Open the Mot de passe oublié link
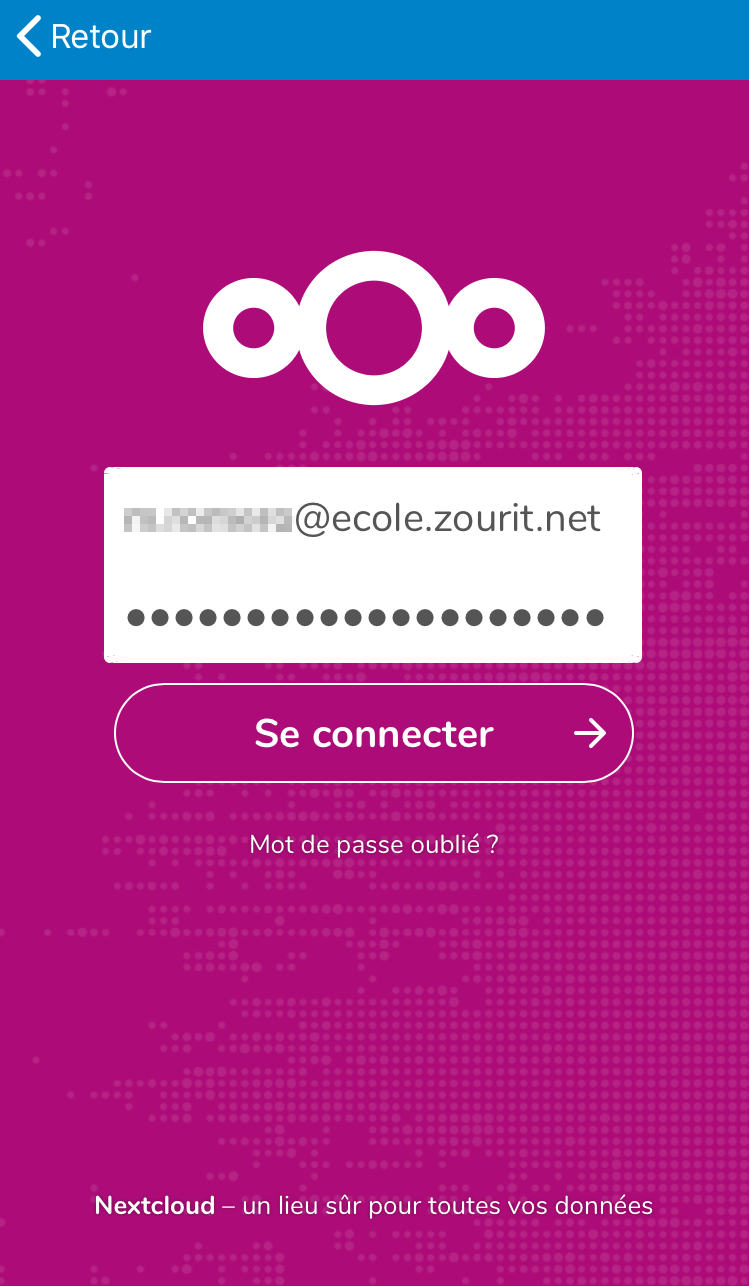The height and width of the screenshot is (1286, 749). (x=373, y=845)
